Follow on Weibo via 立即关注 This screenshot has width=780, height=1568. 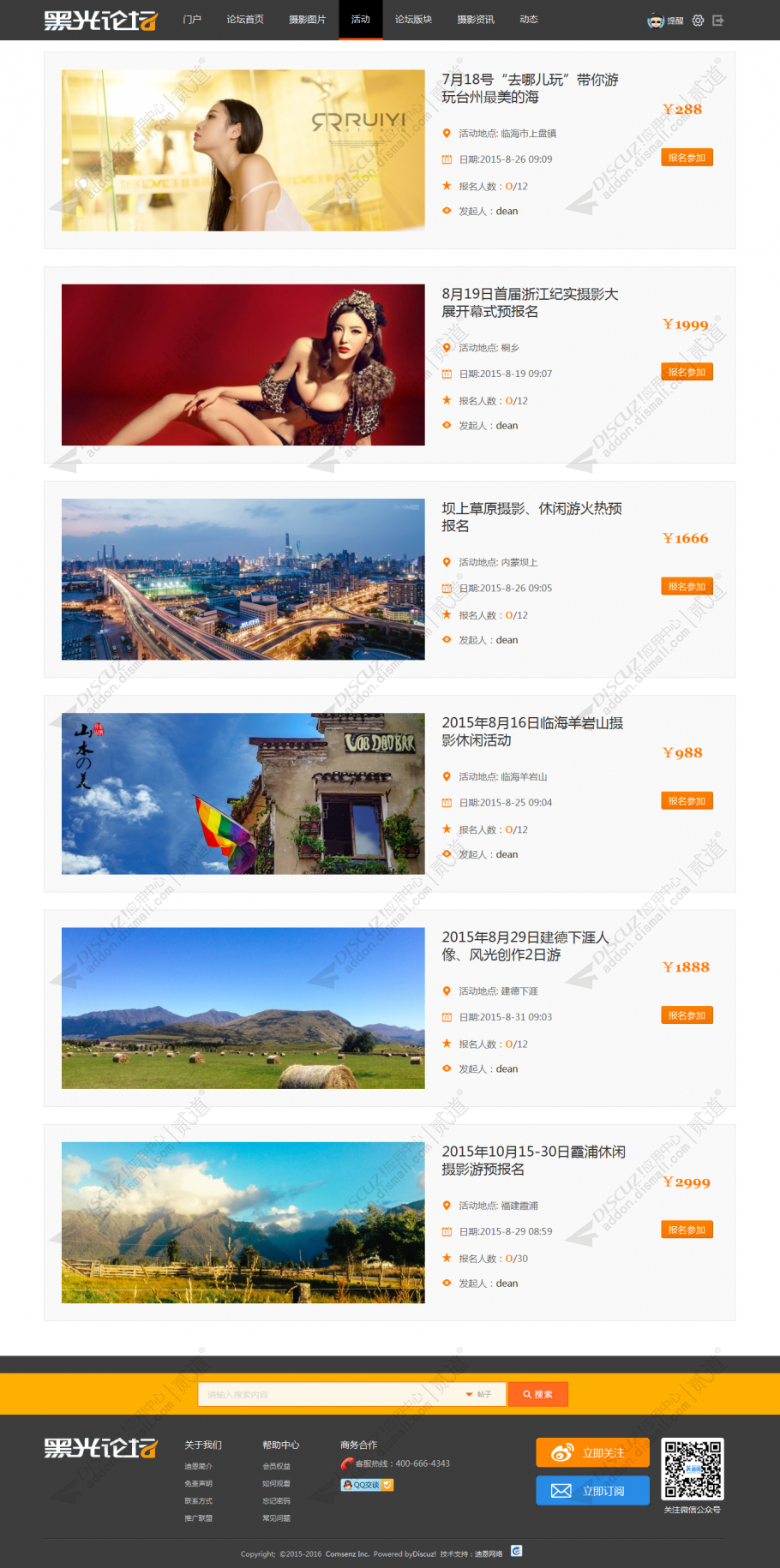[592, 1452]
